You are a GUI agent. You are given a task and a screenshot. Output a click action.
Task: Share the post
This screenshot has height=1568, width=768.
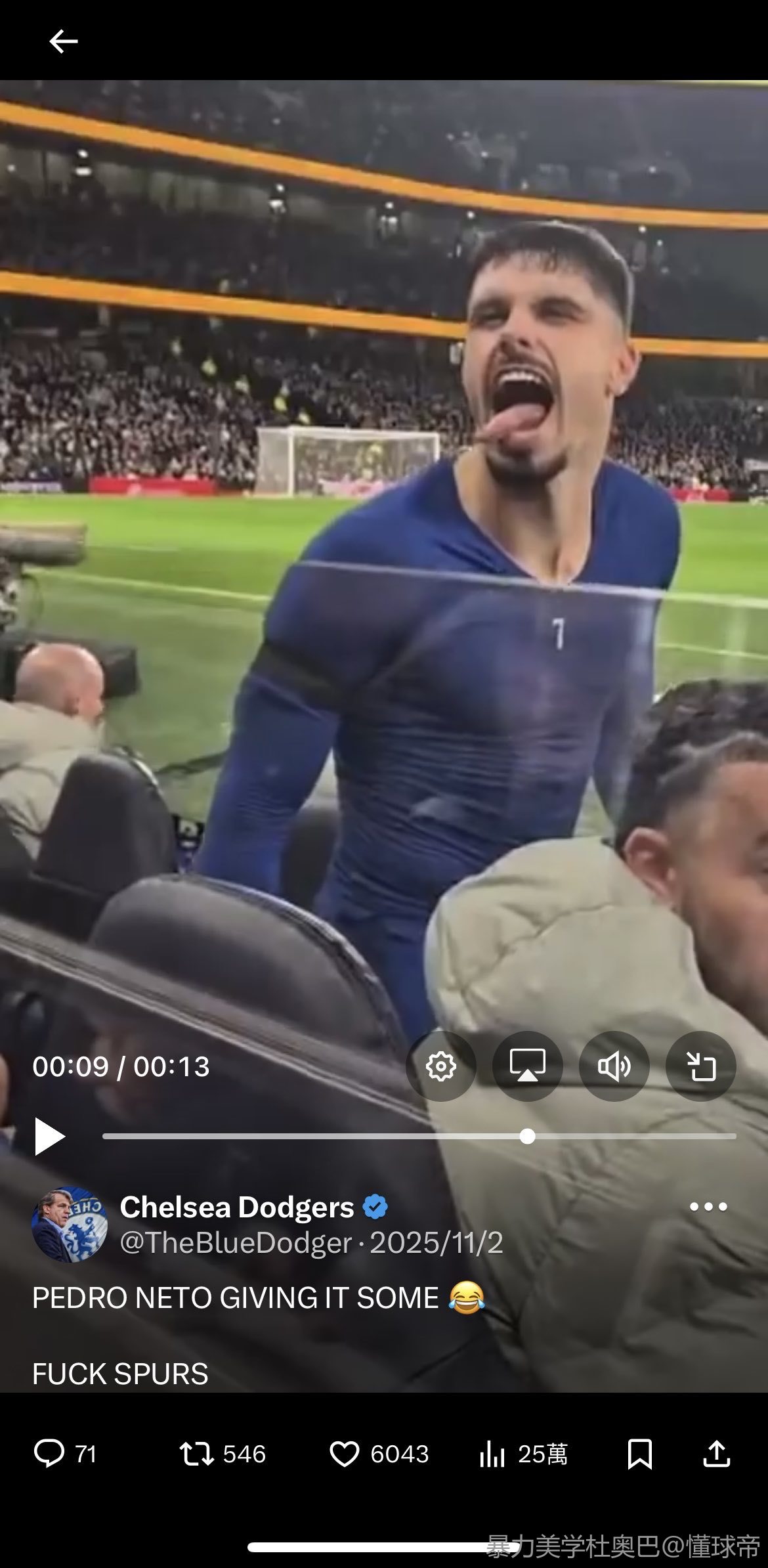[716, 1453]
